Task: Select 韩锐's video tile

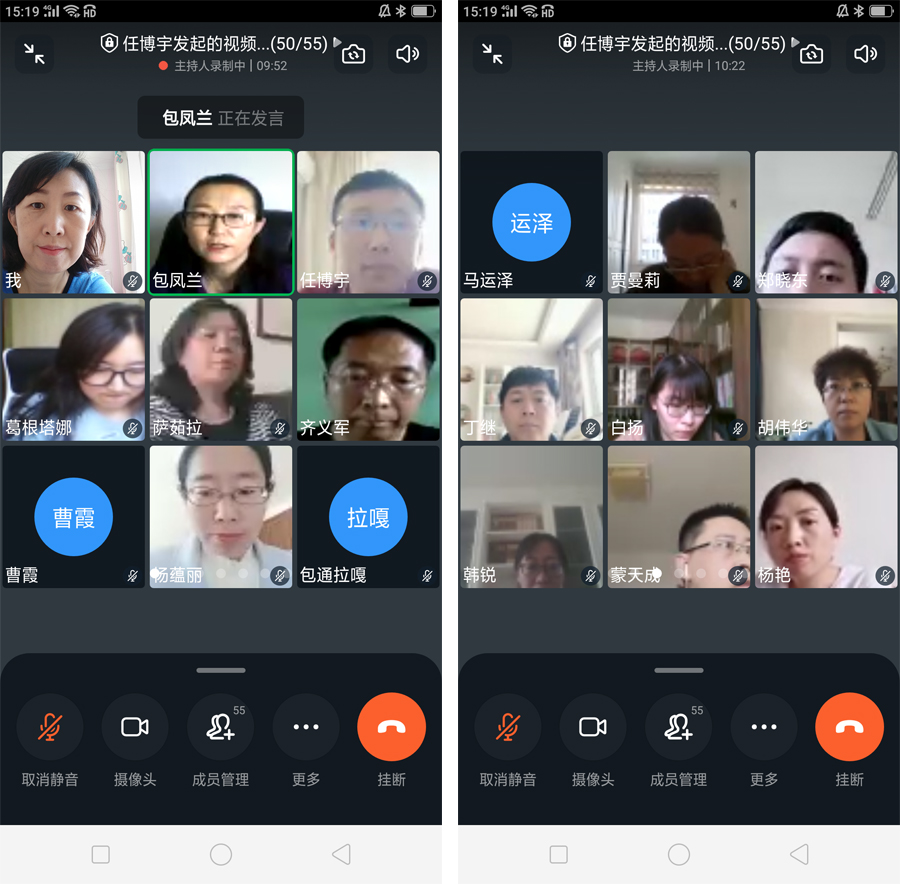Action: (x=531, y=516)
